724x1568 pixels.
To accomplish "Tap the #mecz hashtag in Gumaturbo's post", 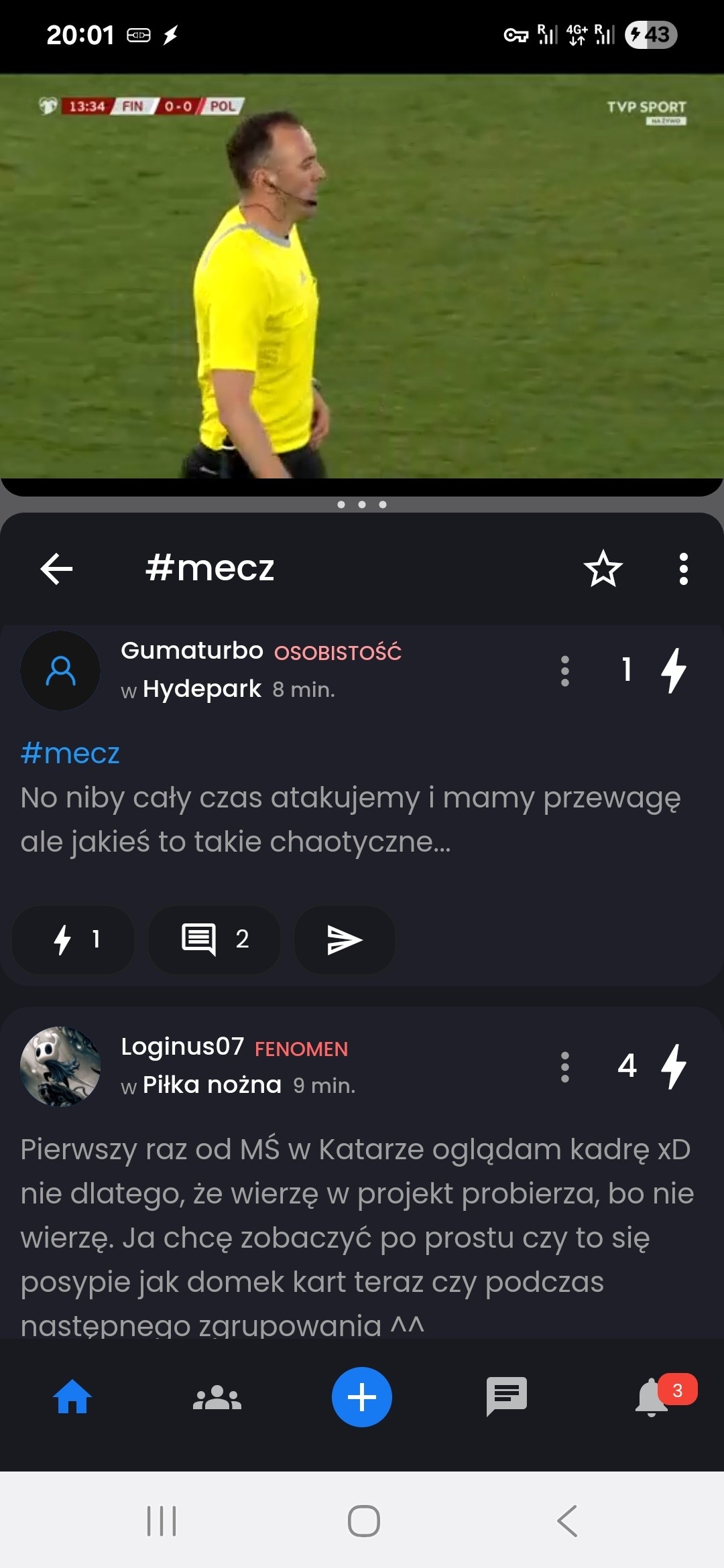I will click(x=70, y=754).
